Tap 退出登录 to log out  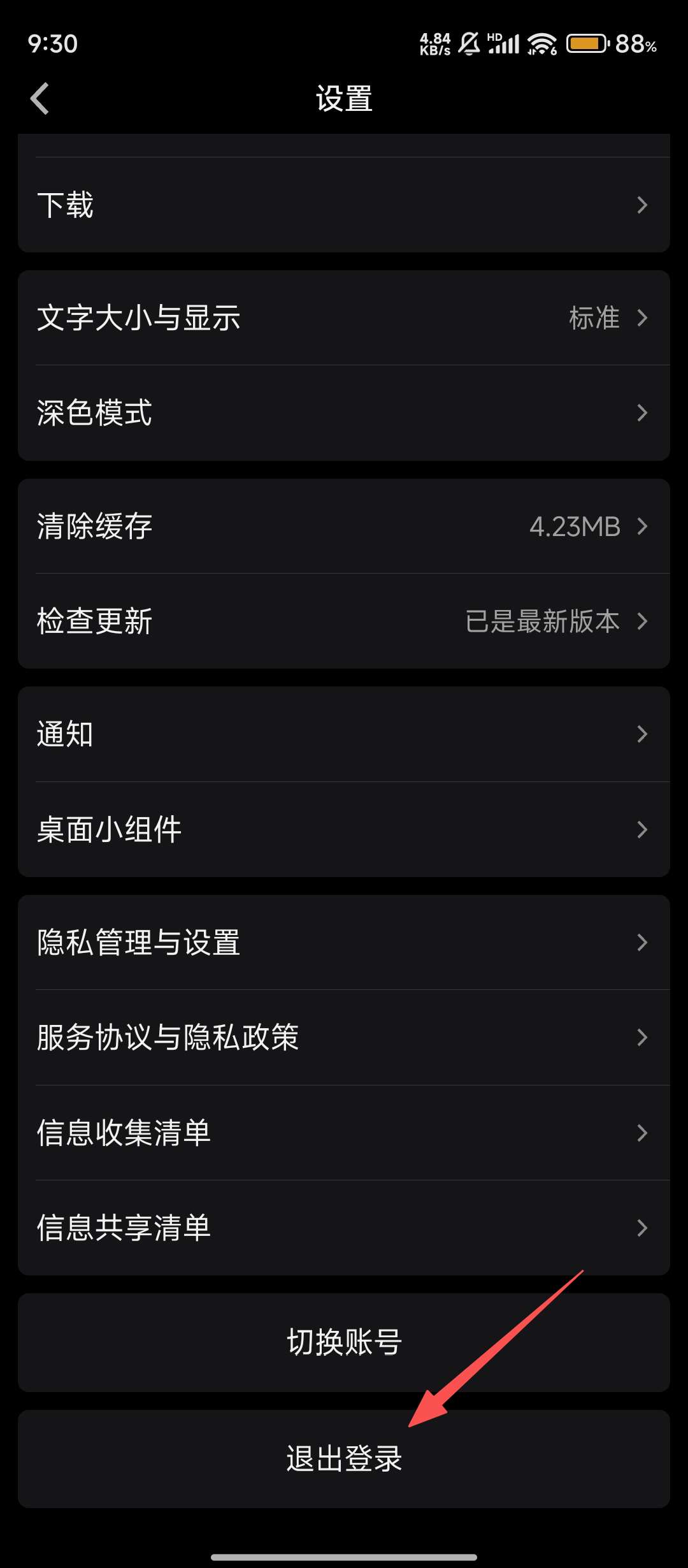(344, 1459)
